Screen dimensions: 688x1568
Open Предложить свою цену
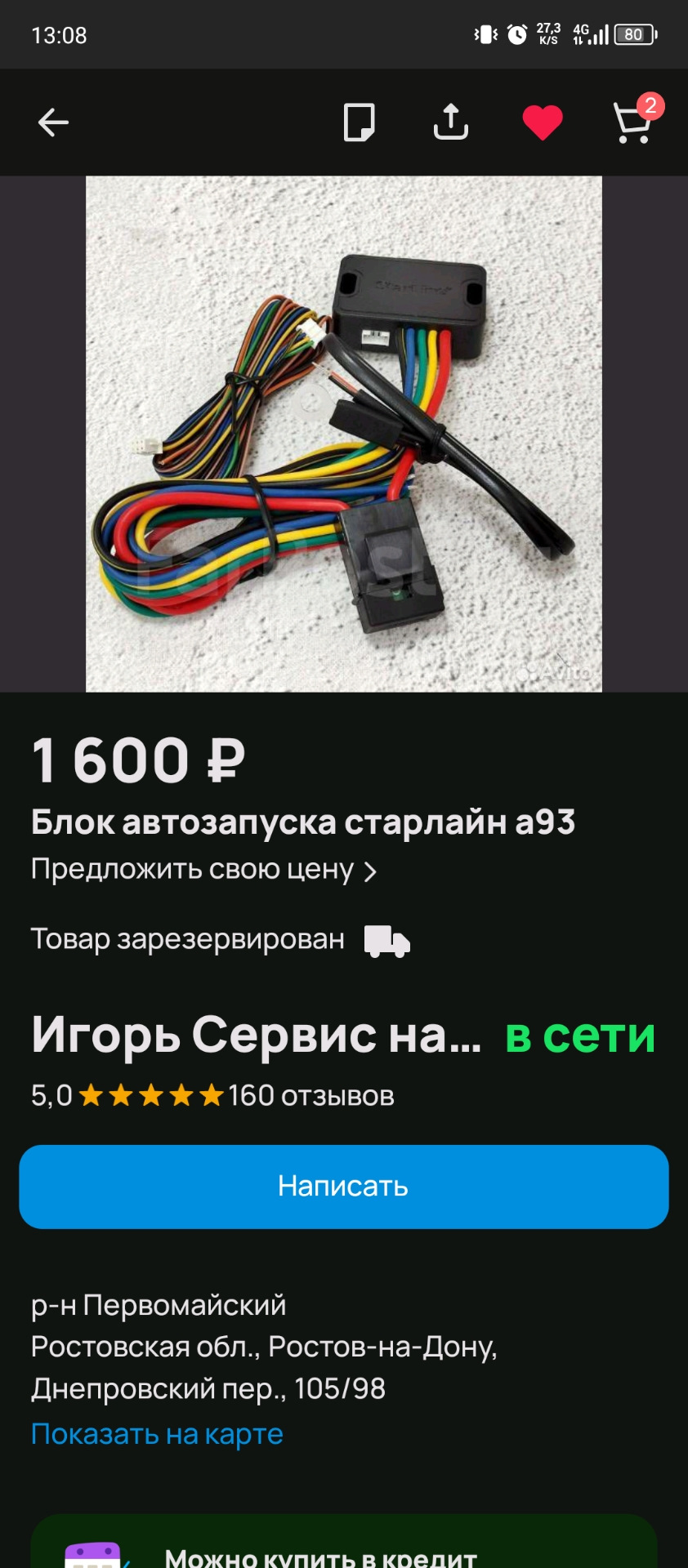tap(203, 870)
